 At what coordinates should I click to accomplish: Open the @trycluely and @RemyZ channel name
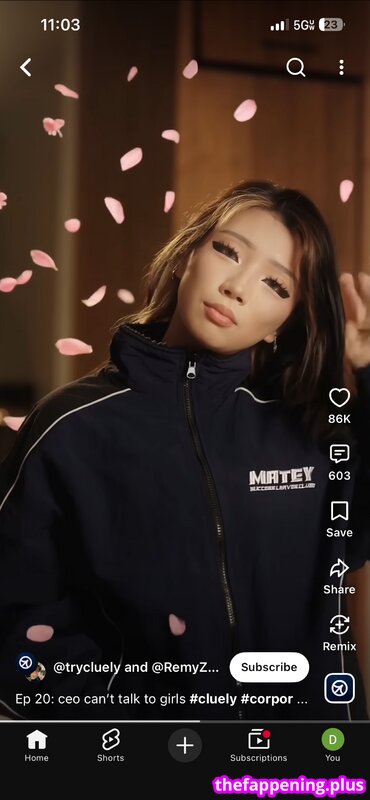click(x=136, y=667)
